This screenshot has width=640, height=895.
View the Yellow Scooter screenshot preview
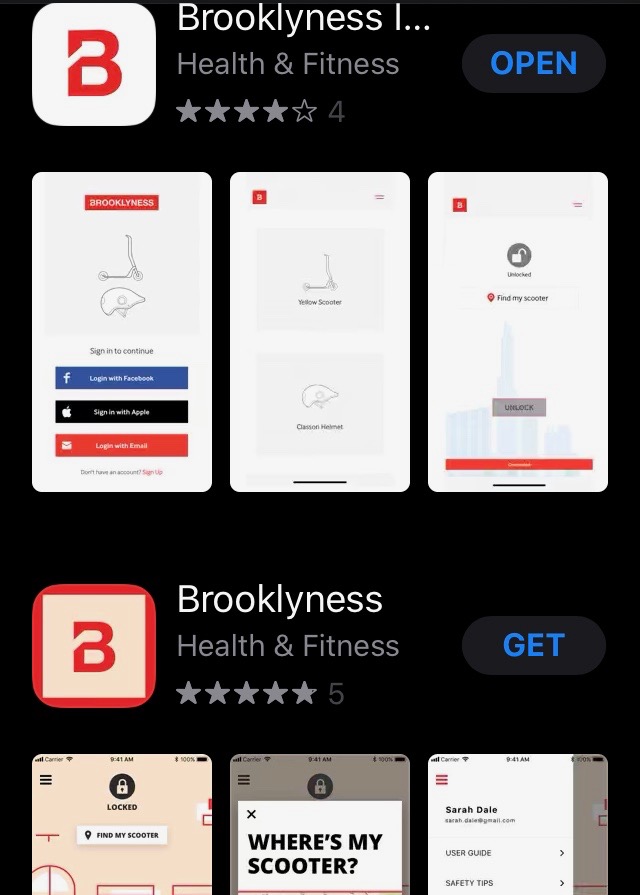pos(320,332)
